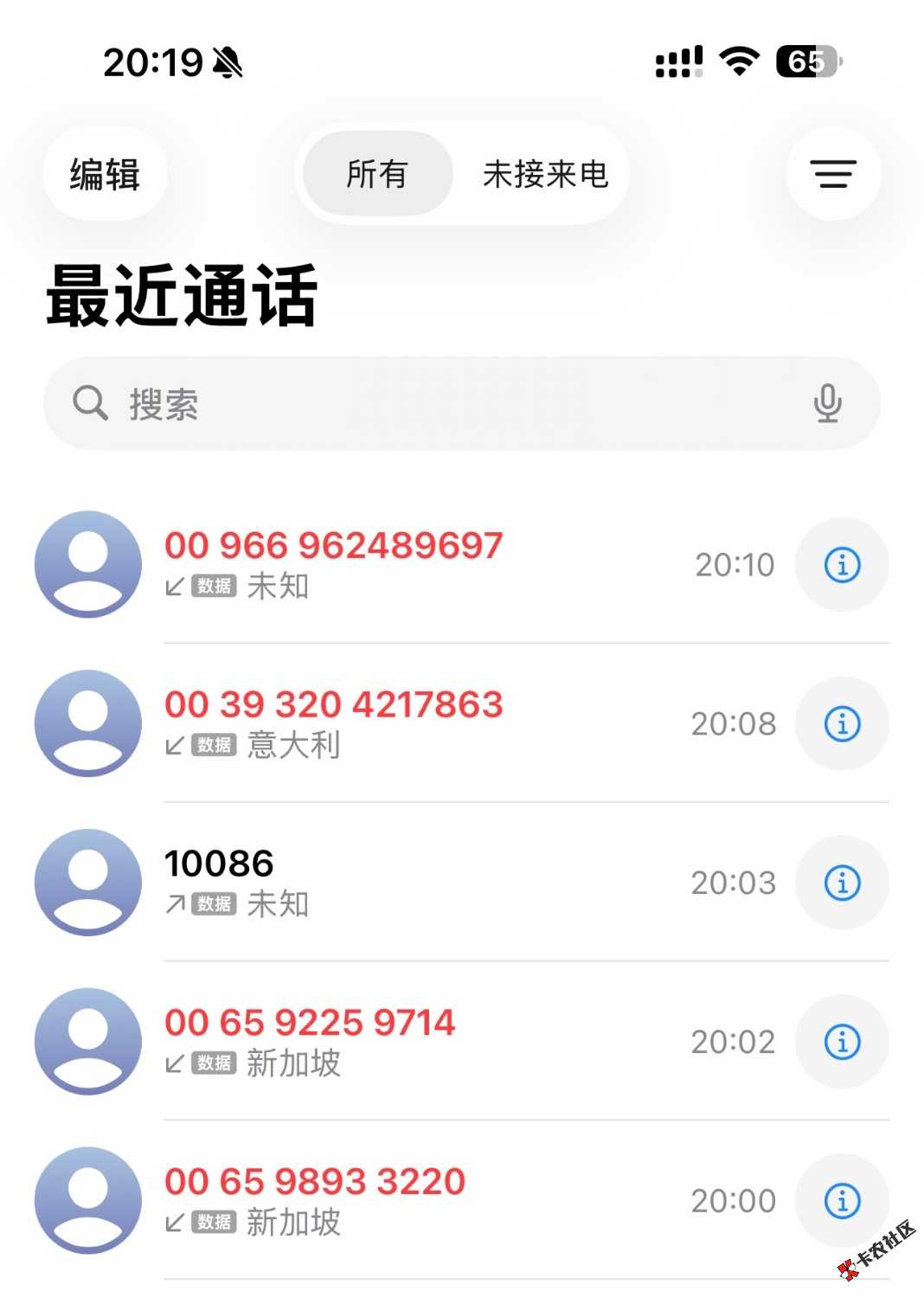Screen dimensions: 924x1298
Task: Open the filter menu icon
Action: pos(833,174)
